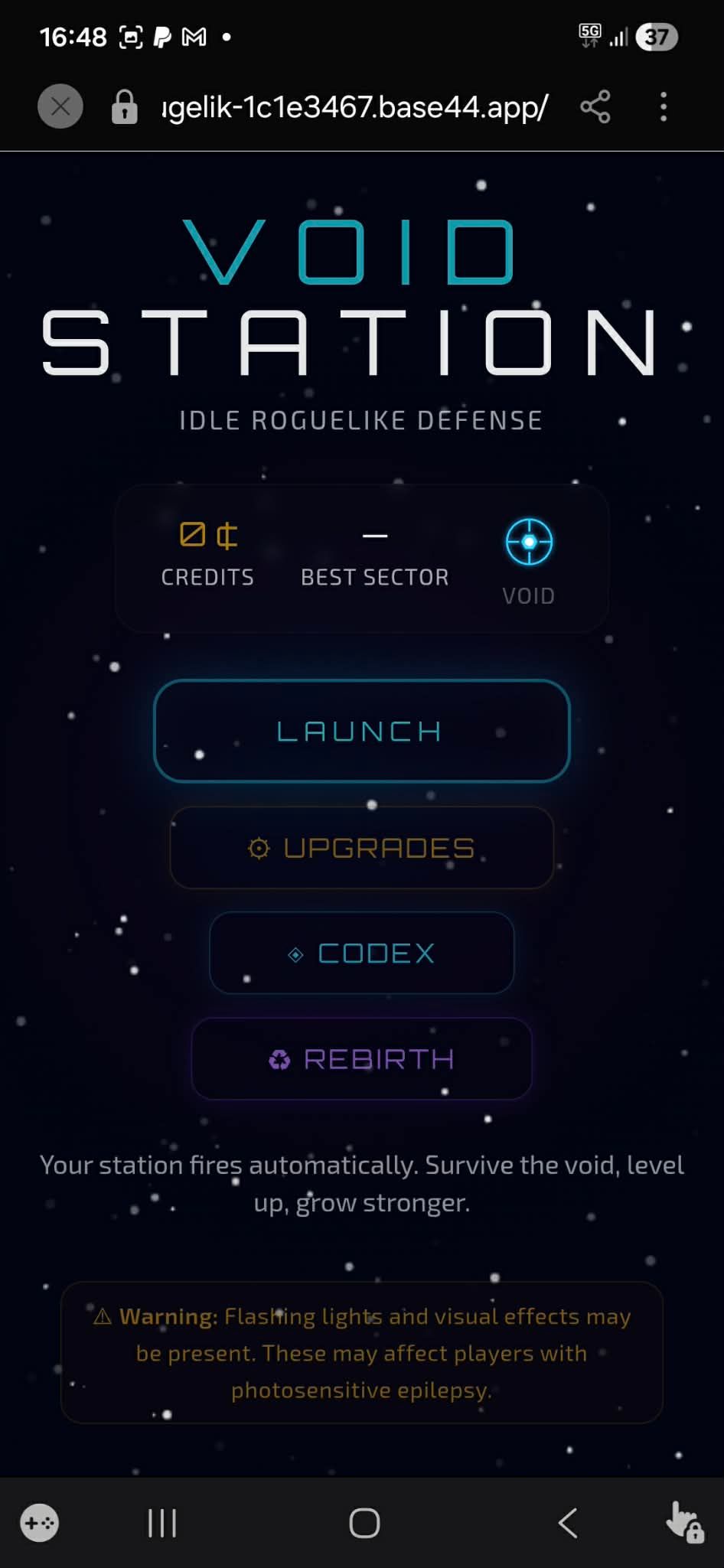Tap the base44.app URL in address bar
Viewport: 724px width, 1568px height.
tap(354, 107)
